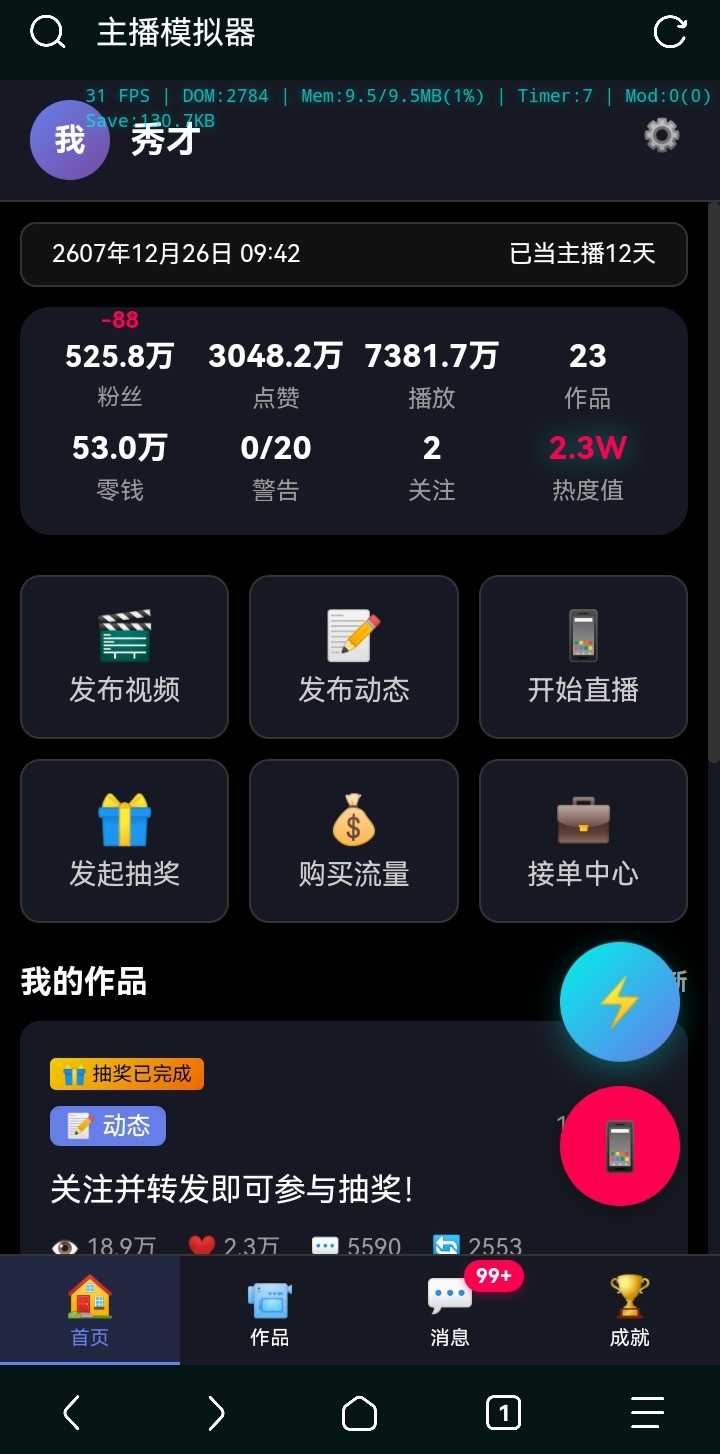Select the 首页 home tab

pos(90,1311)
